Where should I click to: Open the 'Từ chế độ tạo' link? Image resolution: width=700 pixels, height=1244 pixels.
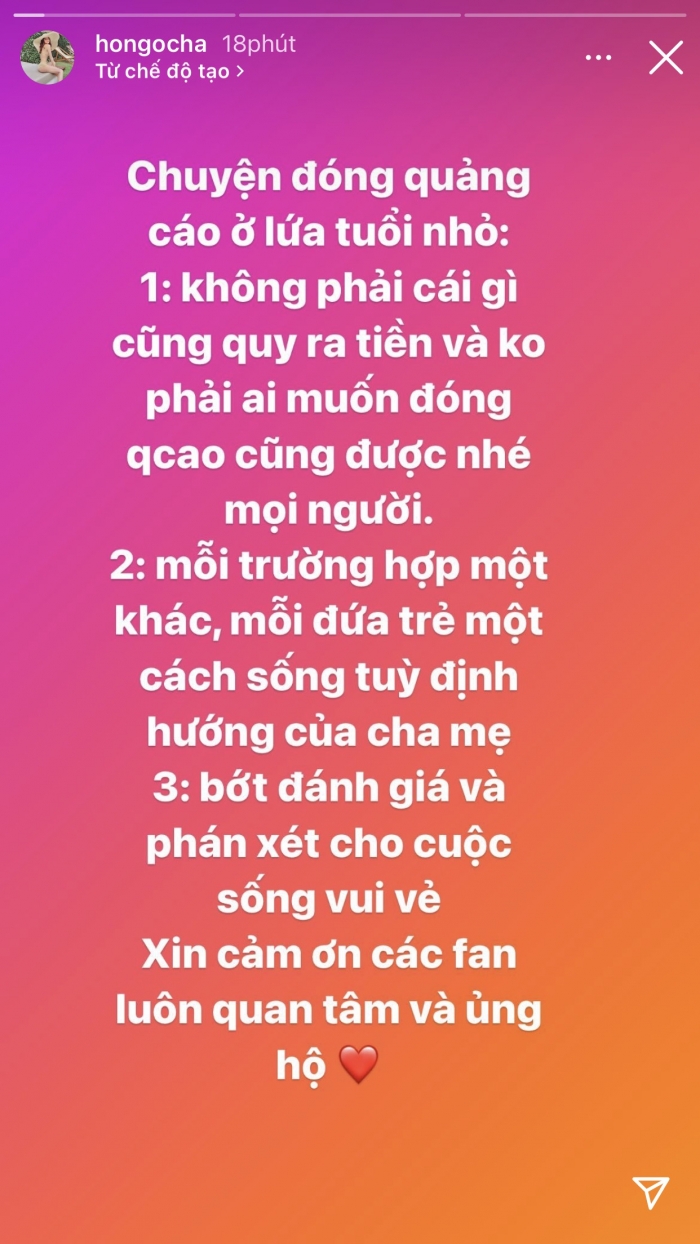click(170, 72)
